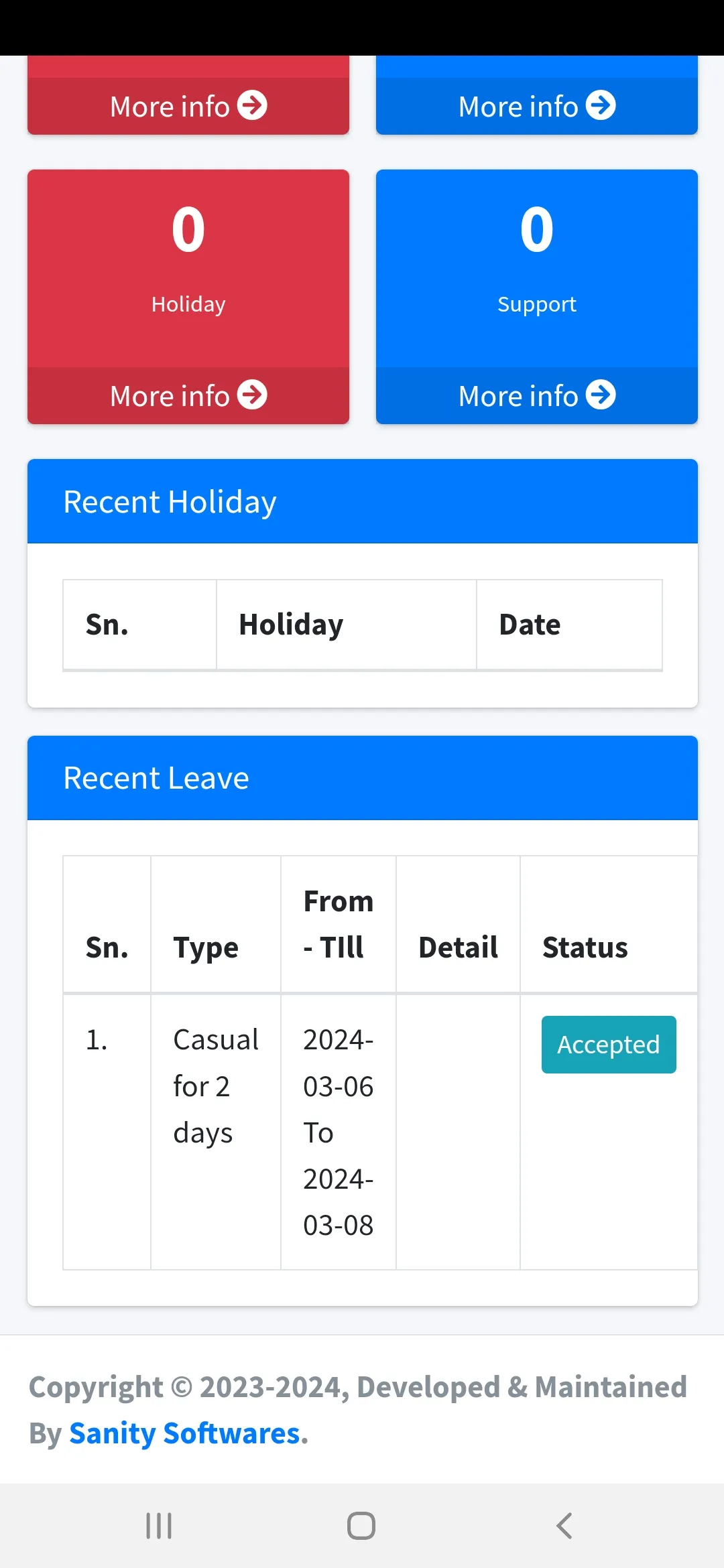The height and width of the screenshot is (1568, 724).
Task: Tap the back icon in navigation bar
Action: (x=564, y=1526)
